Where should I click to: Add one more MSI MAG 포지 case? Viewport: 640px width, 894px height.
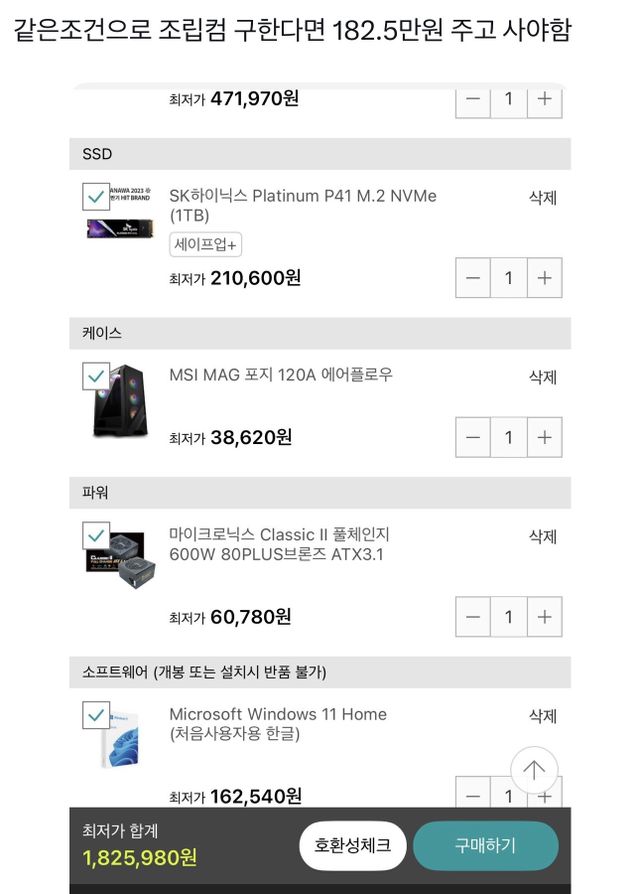(x=544, y=437)
